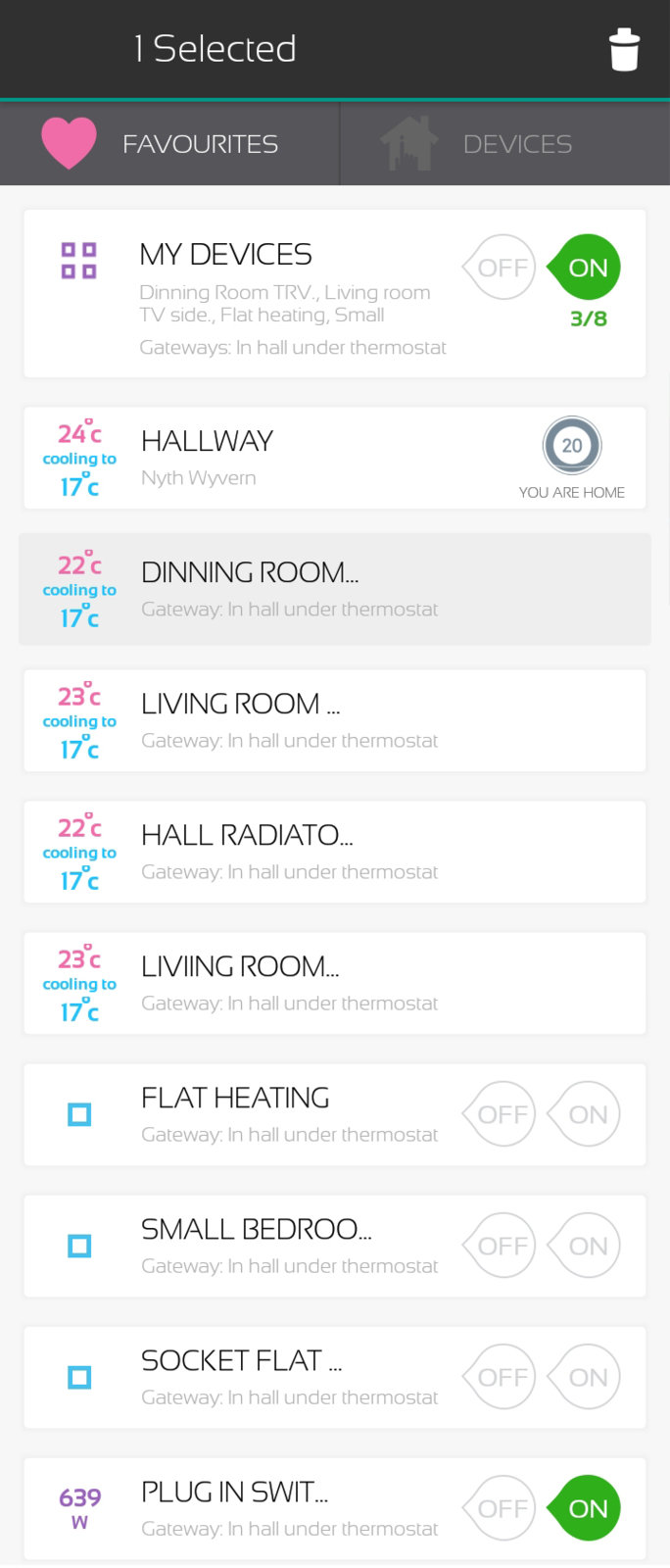This screenshot has height=1568, width=670.
Task: Switch Flat Heating off
Action: coord(500,1114)
